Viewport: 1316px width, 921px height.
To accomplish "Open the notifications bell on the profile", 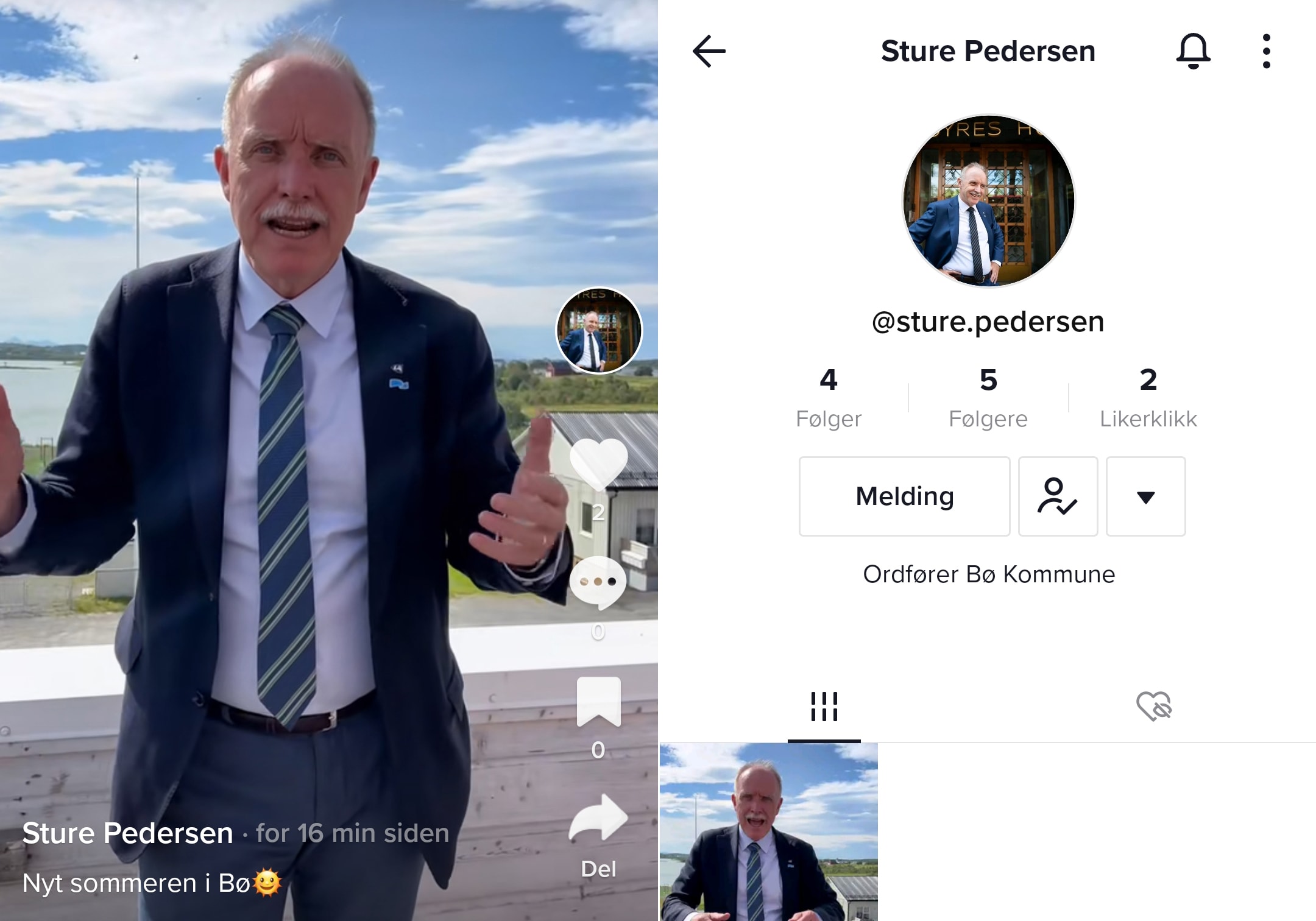I will (1193, 51).
